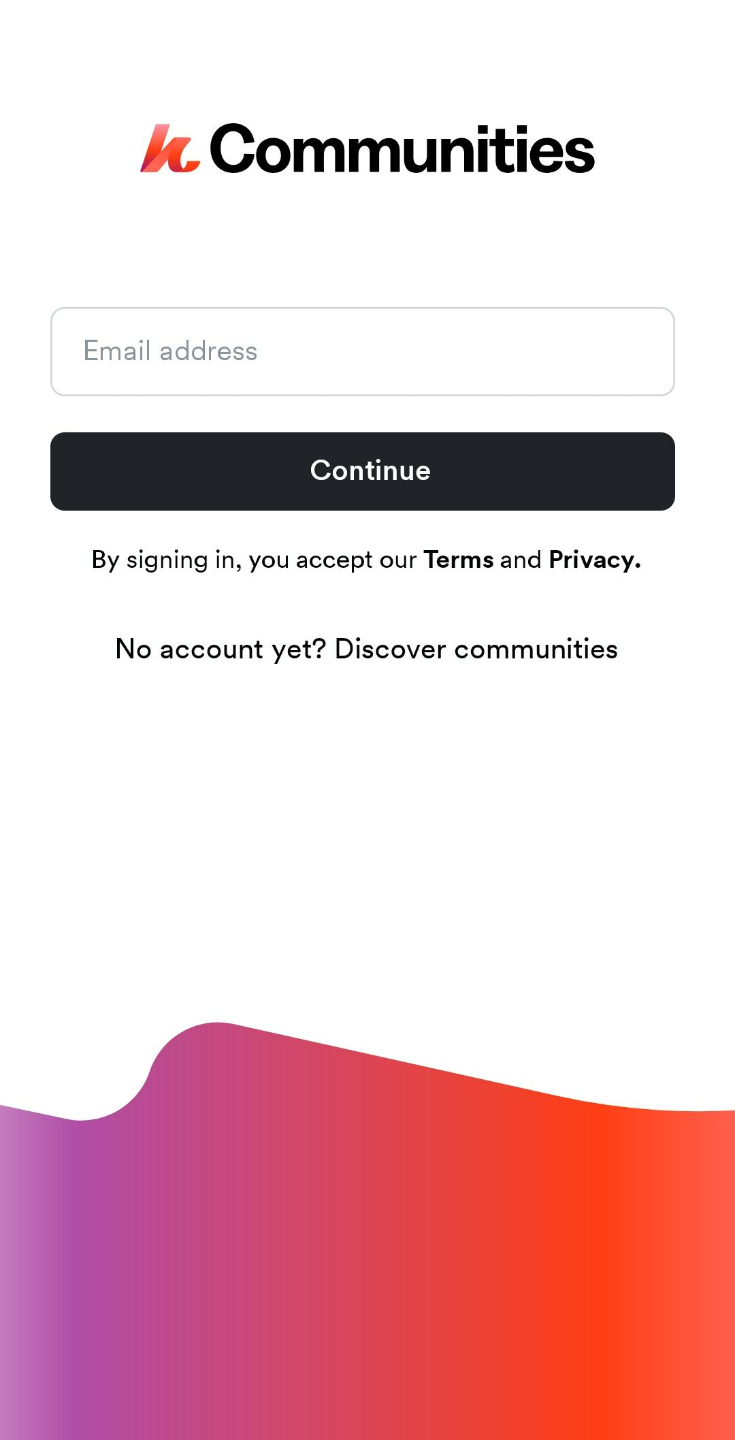Focus the Email address field
The height and width of the screenshot is (1440, 735).
click(x=362, y=351)
